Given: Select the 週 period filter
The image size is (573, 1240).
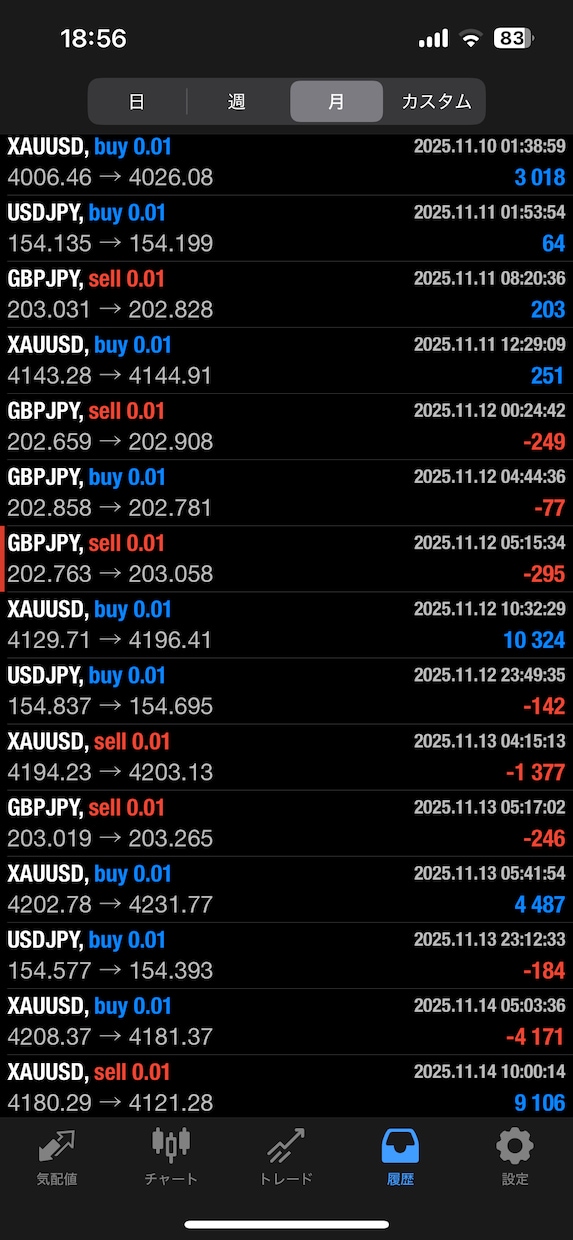Looking at the screenshot, I should [237, 101].
